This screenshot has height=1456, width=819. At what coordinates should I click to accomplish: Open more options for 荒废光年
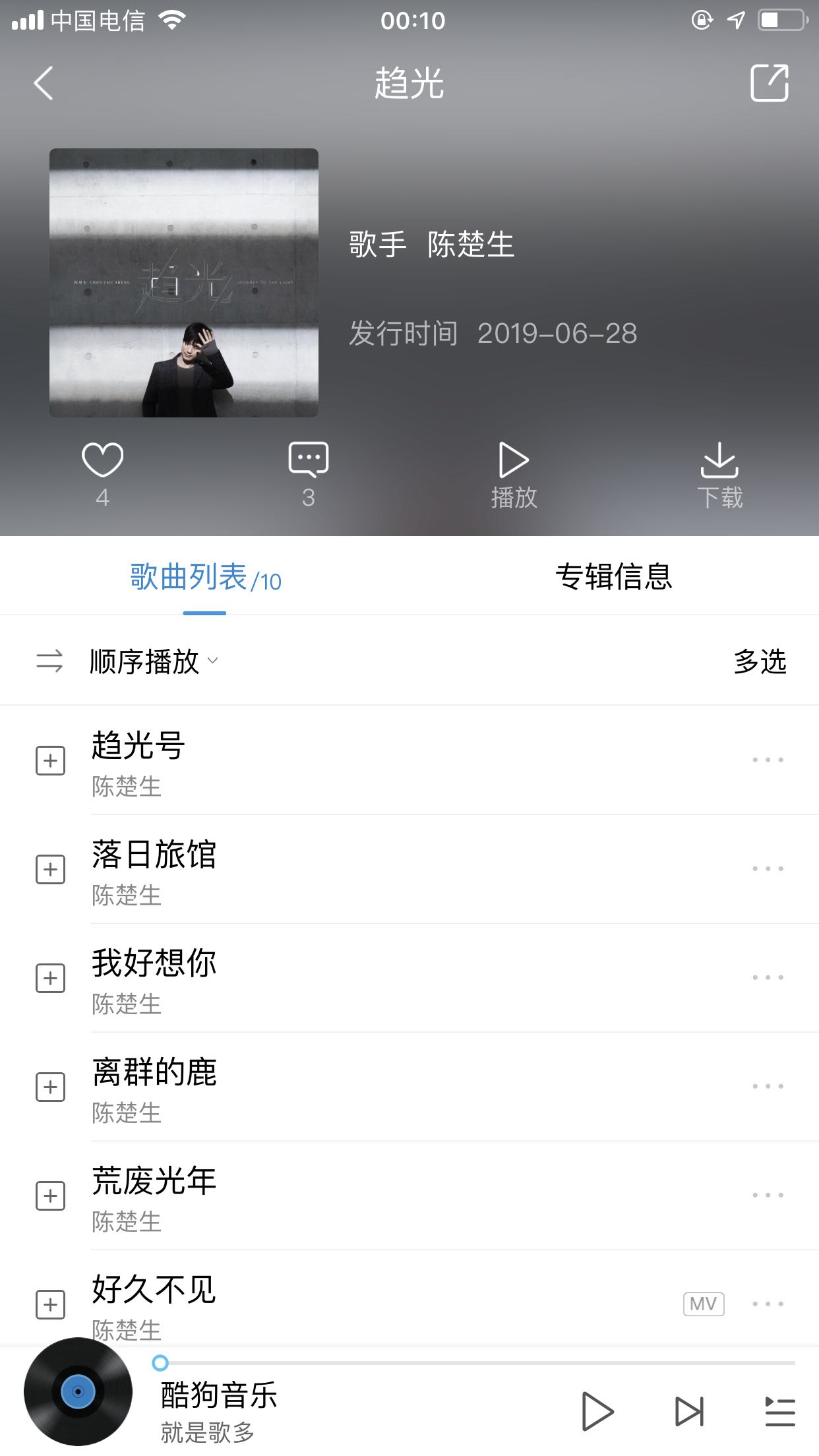[768, 1195]
